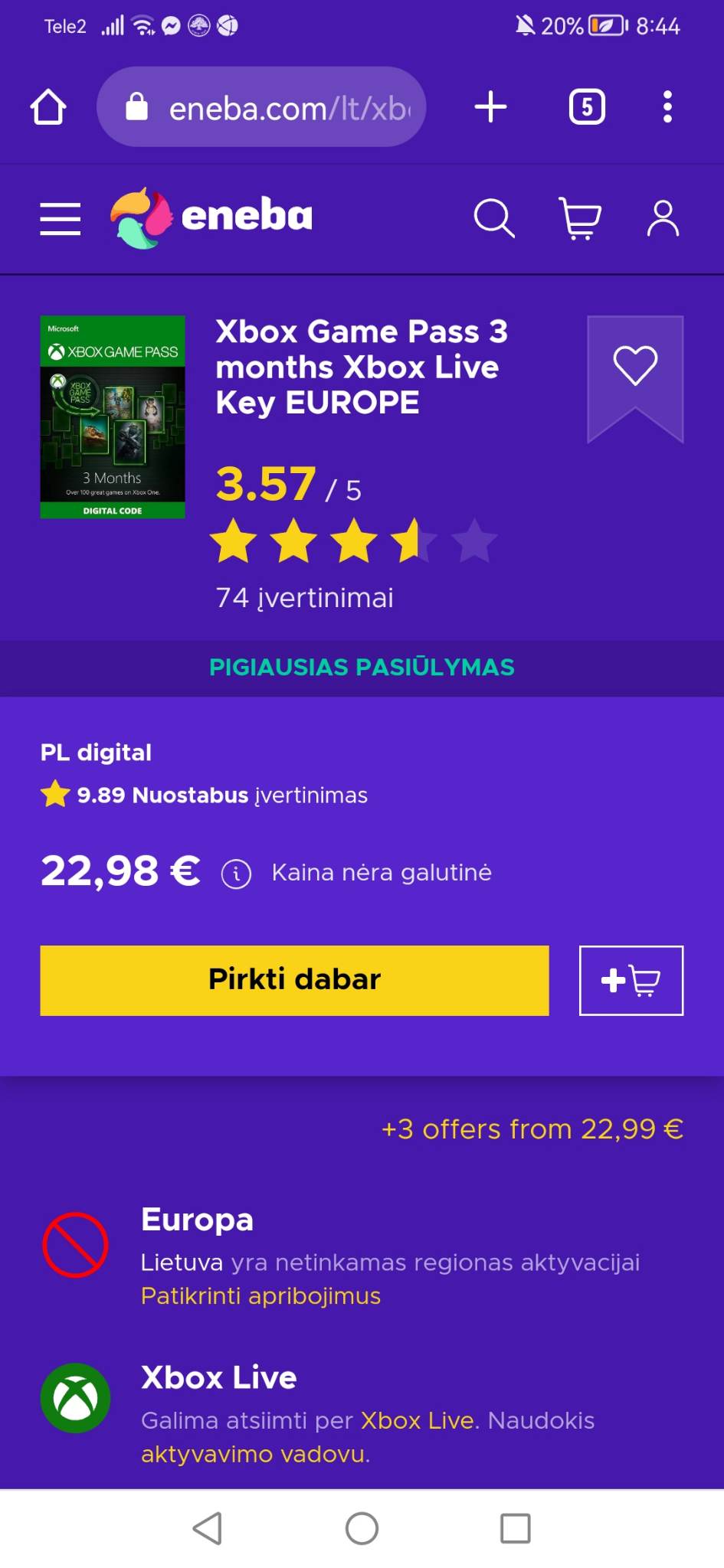This screenshot has width=724, height=1568.
Task: Buy now with Pirkti dabar
Action: tap(294, 980)
